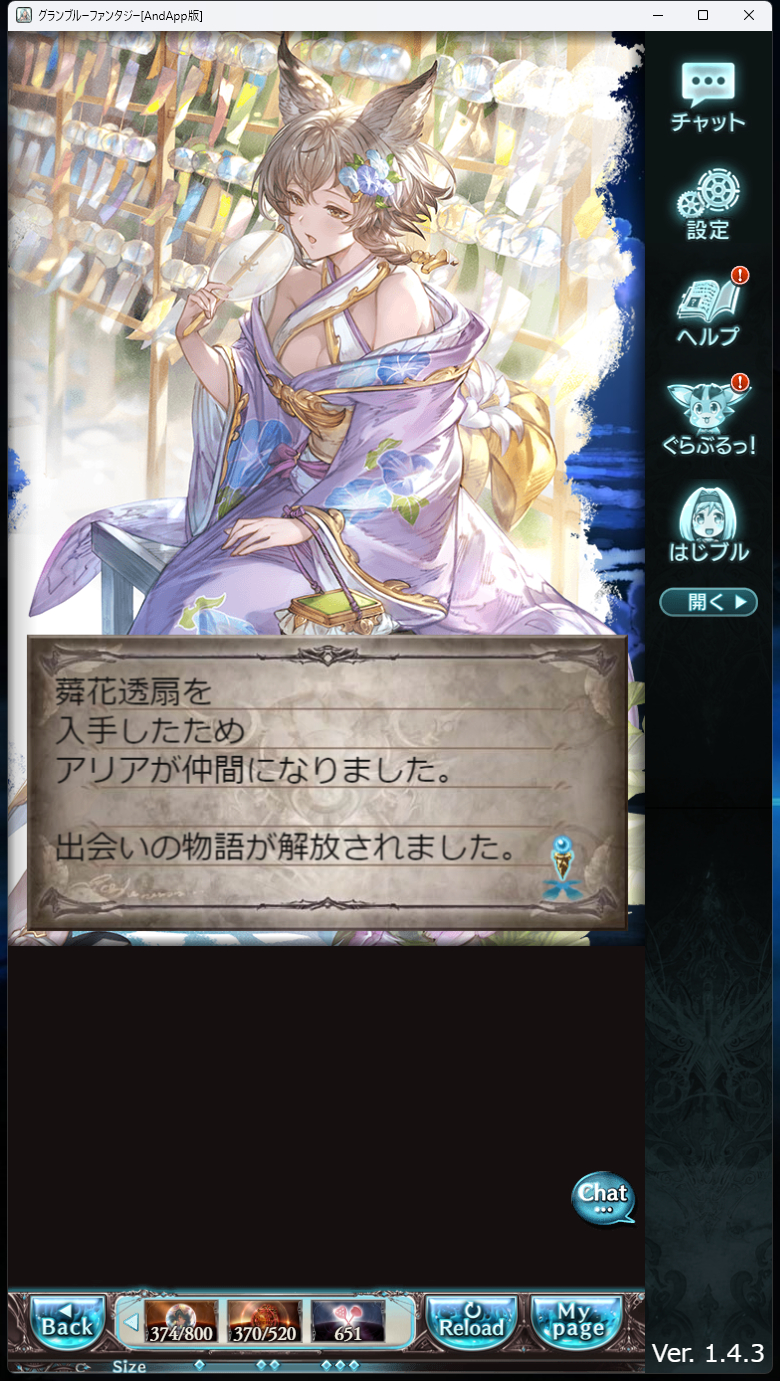Tap the 開く expand button
The image size is (780, 1381).
point(708,602)
